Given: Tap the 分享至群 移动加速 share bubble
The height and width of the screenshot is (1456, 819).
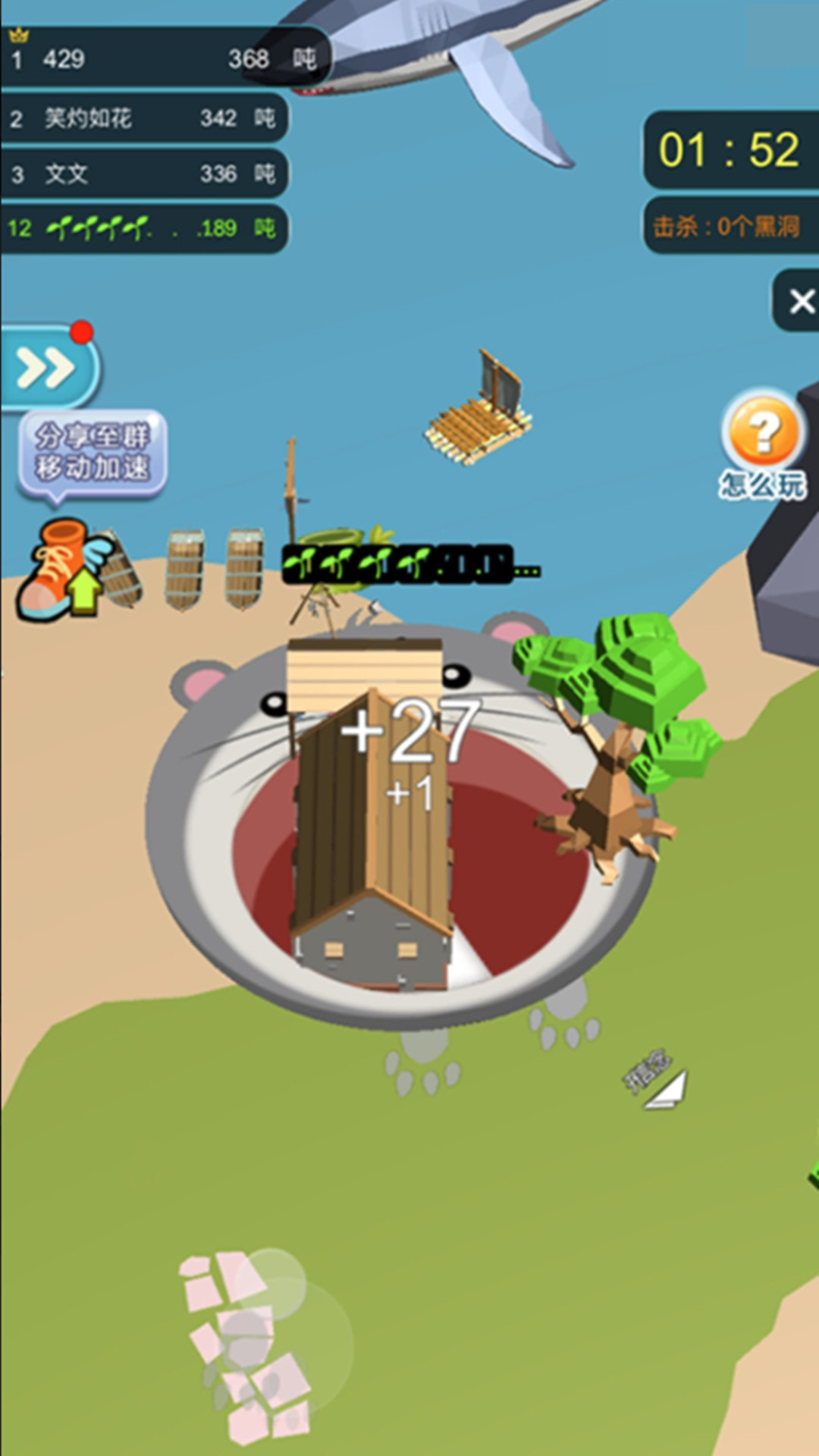Looking at the screenshot, I should [x=92, y=453].
